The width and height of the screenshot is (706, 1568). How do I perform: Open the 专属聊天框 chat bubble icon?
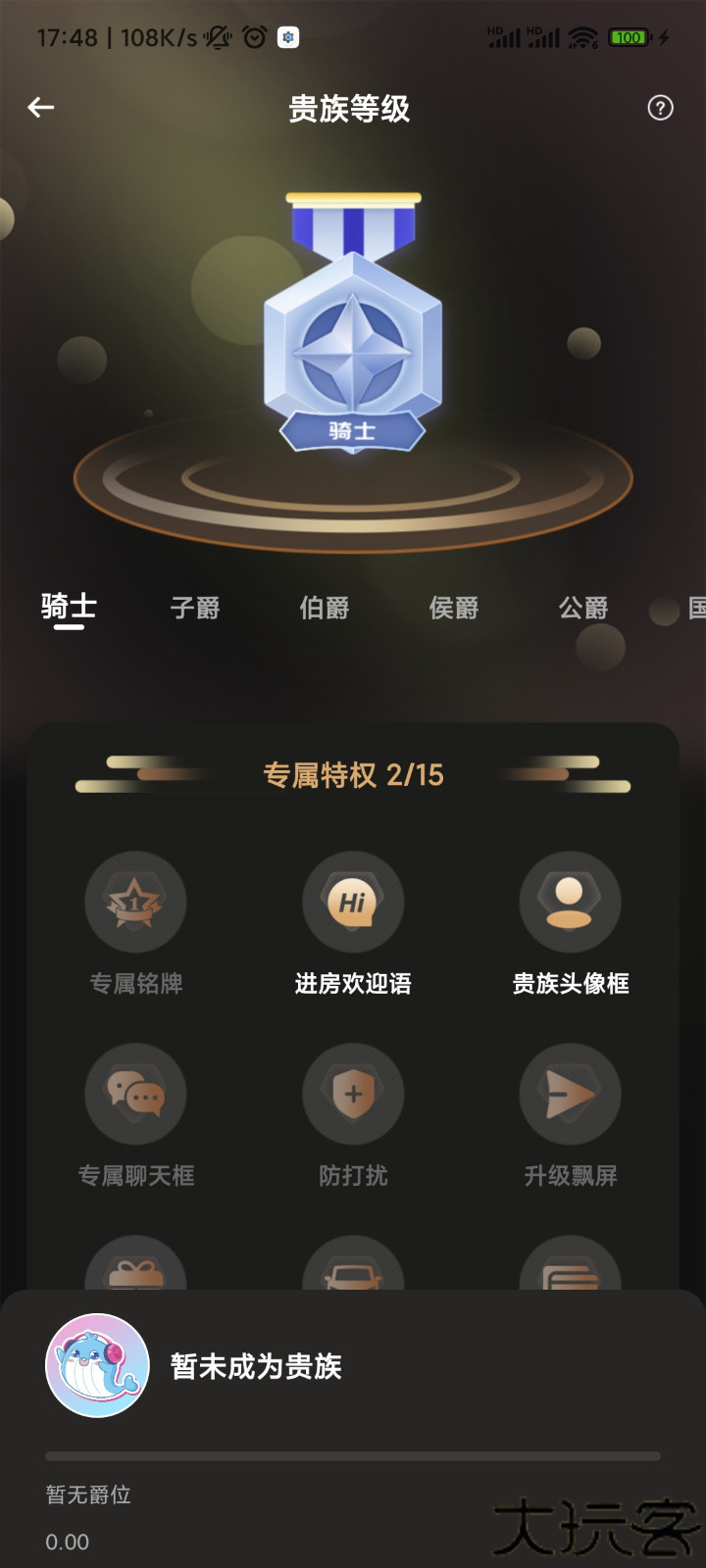pos(135,1095)
